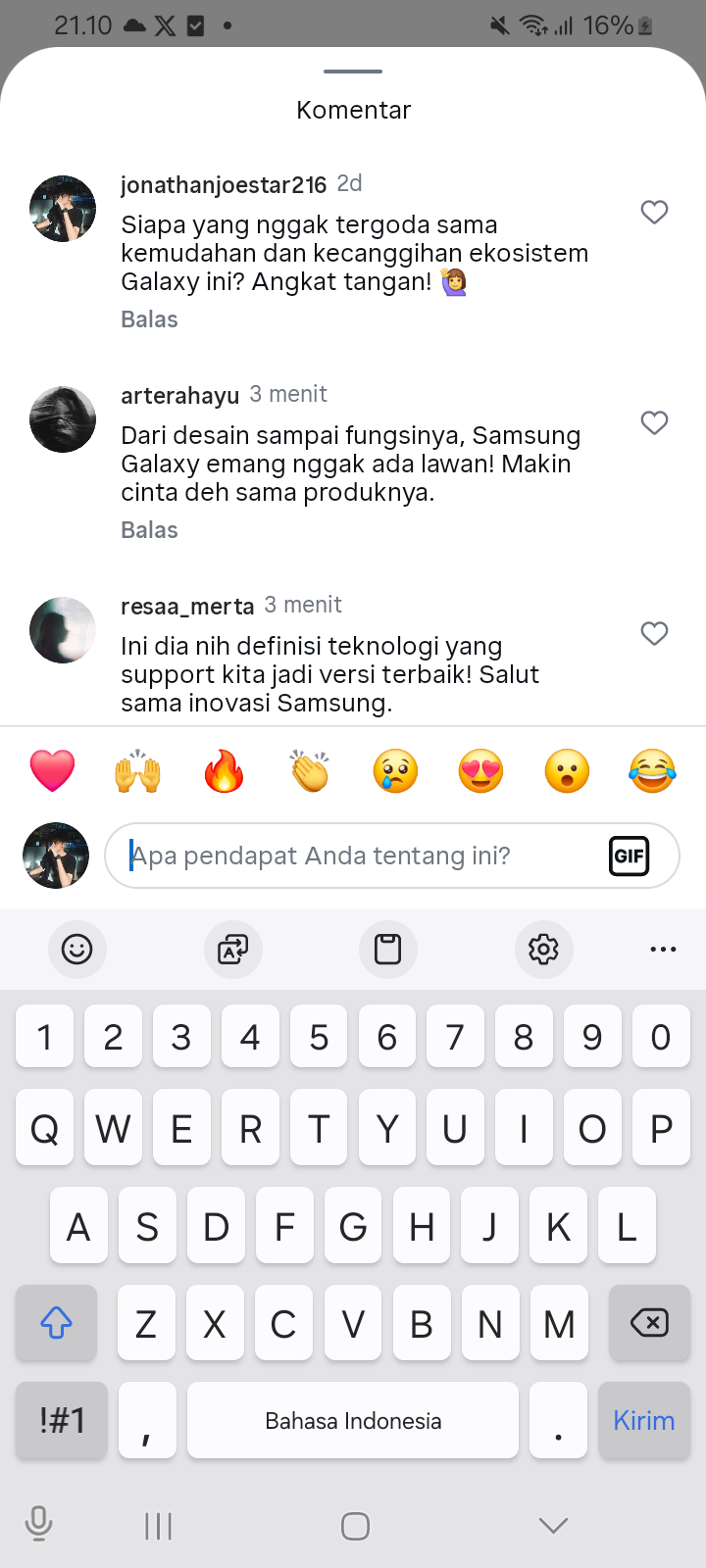The height and width of the screenshot is (1568, 706).
Task: Like arterahayu's comment
Action: click(654, 422)
